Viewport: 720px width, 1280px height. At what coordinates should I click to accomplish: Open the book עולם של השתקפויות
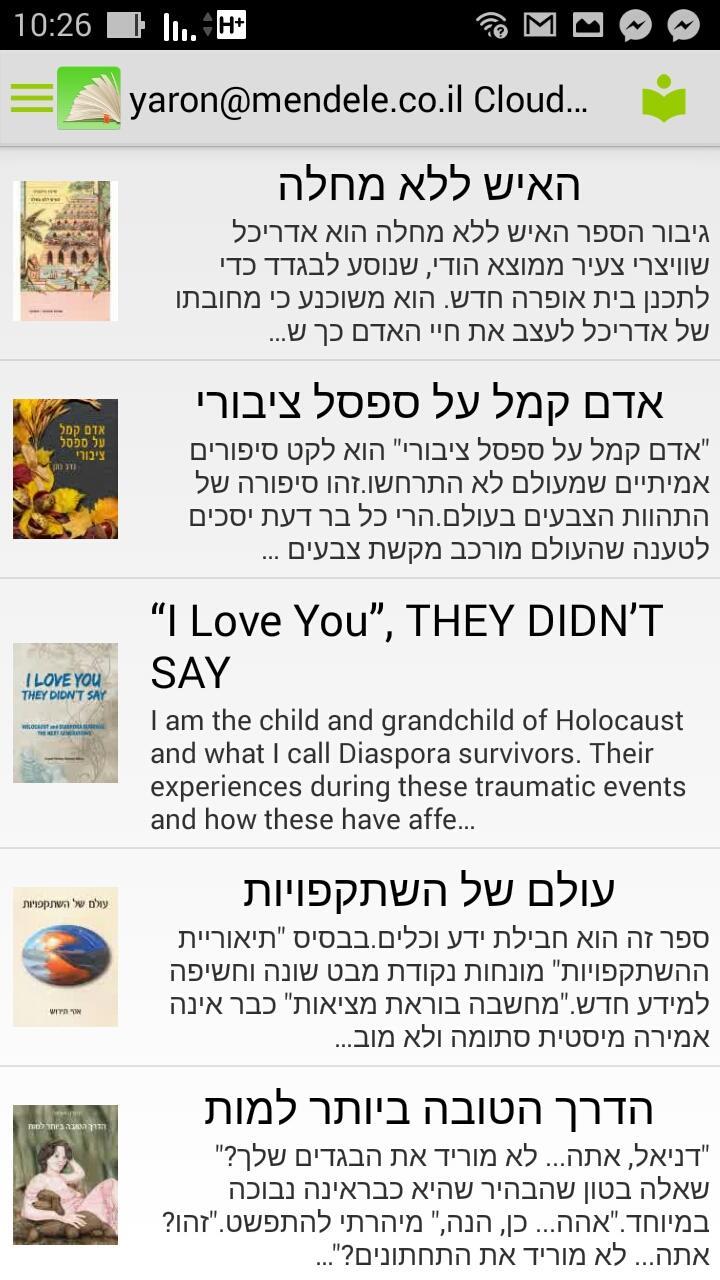[x=429, y=889]
